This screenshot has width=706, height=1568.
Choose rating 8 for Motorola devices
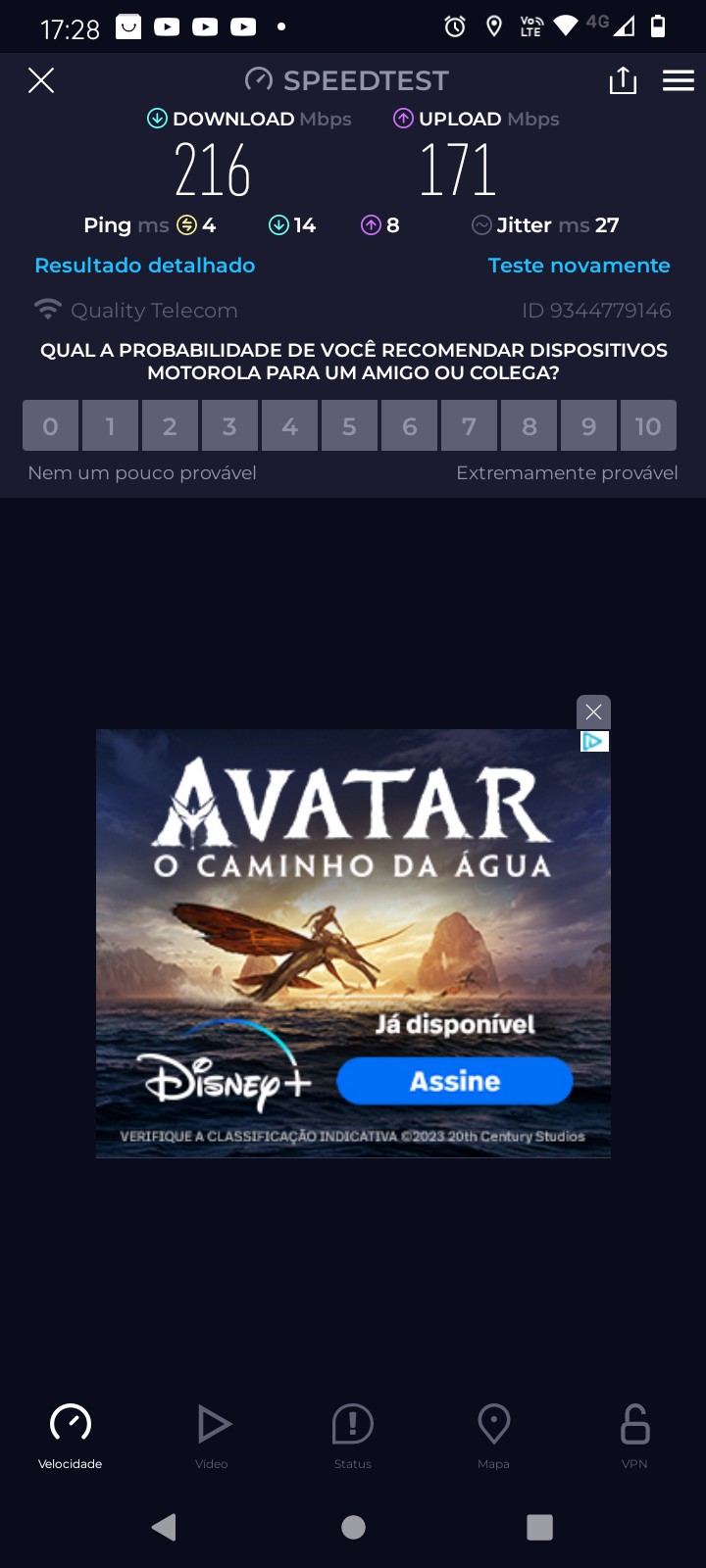tap(529, 426)
